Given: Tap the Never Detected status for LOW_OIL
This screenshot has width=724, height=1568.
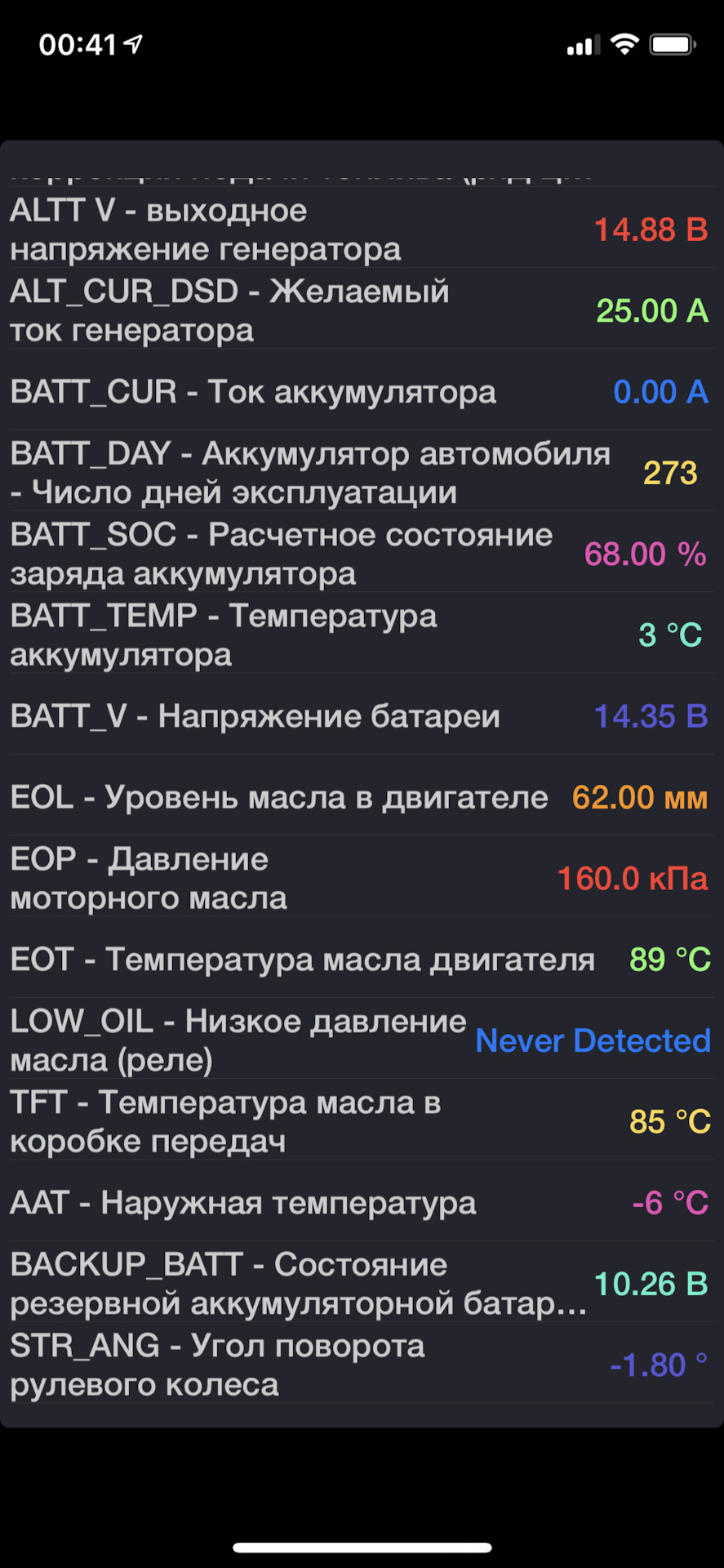Looking at the screenshot, I should (x=593, y=1040).
